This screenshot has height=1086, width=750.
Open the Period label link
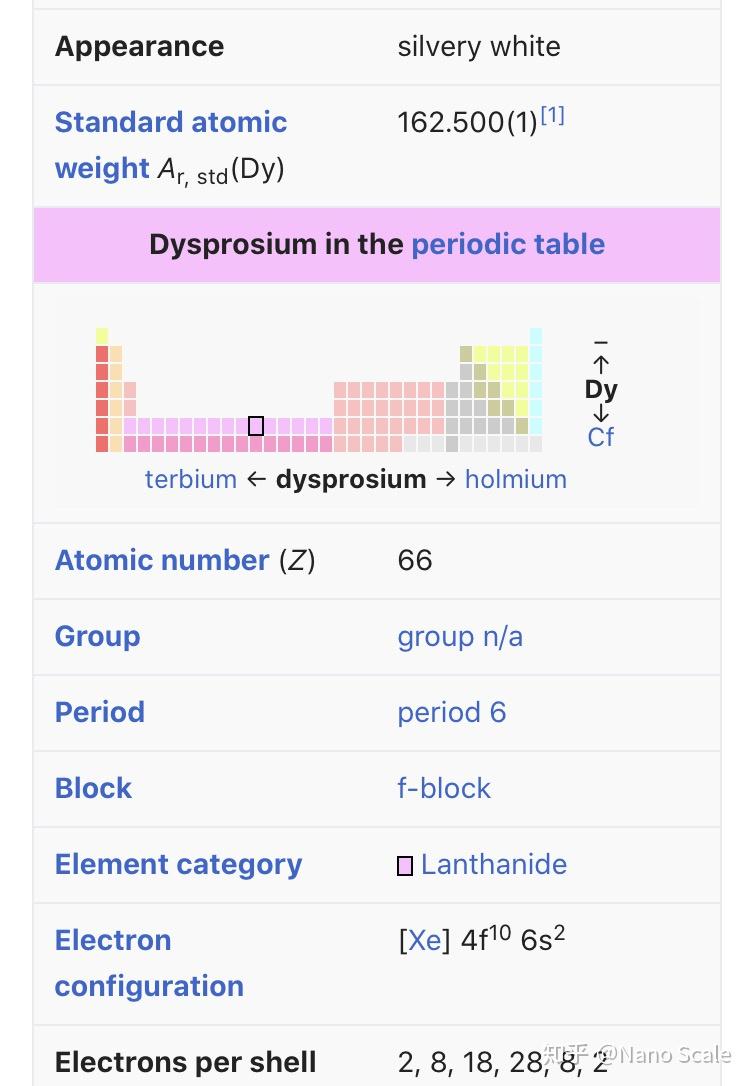point(100,712)
